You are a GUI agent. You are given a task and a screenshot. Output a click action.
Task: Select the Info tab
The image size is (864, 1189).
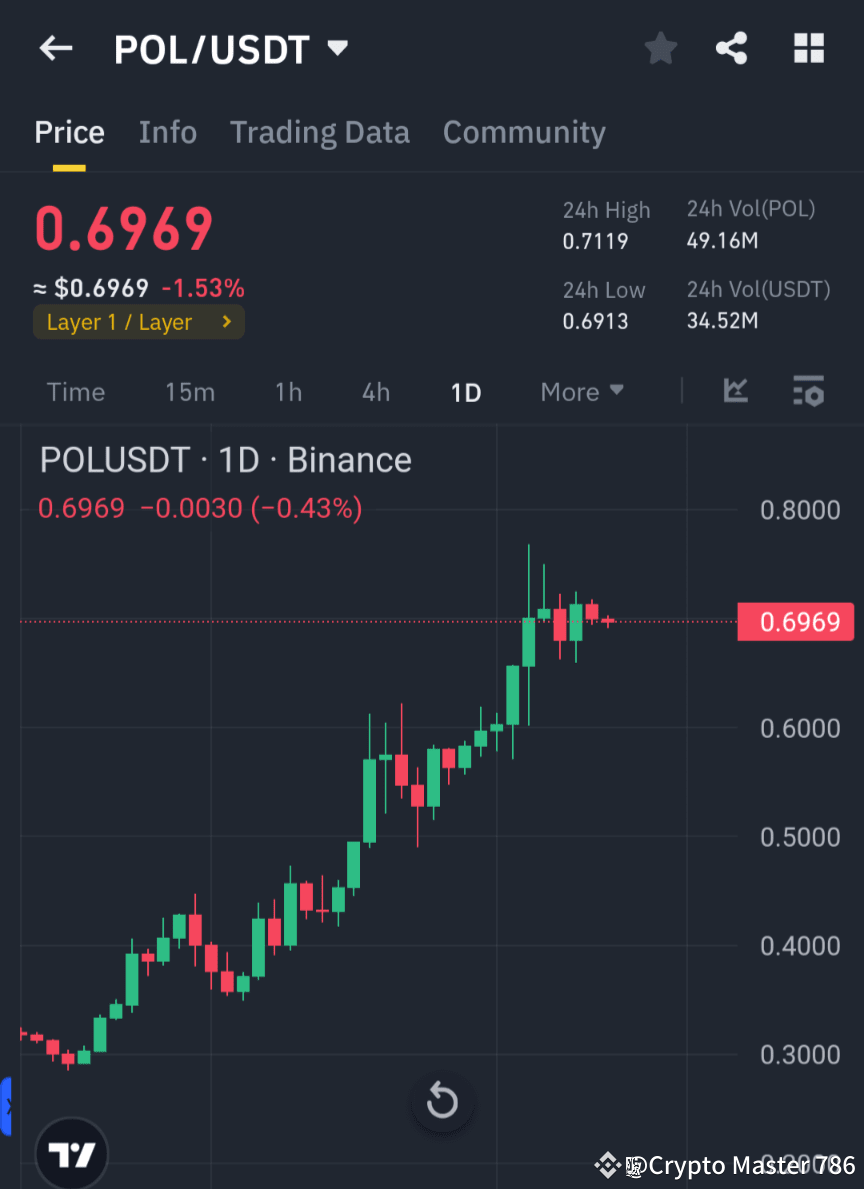167,131
